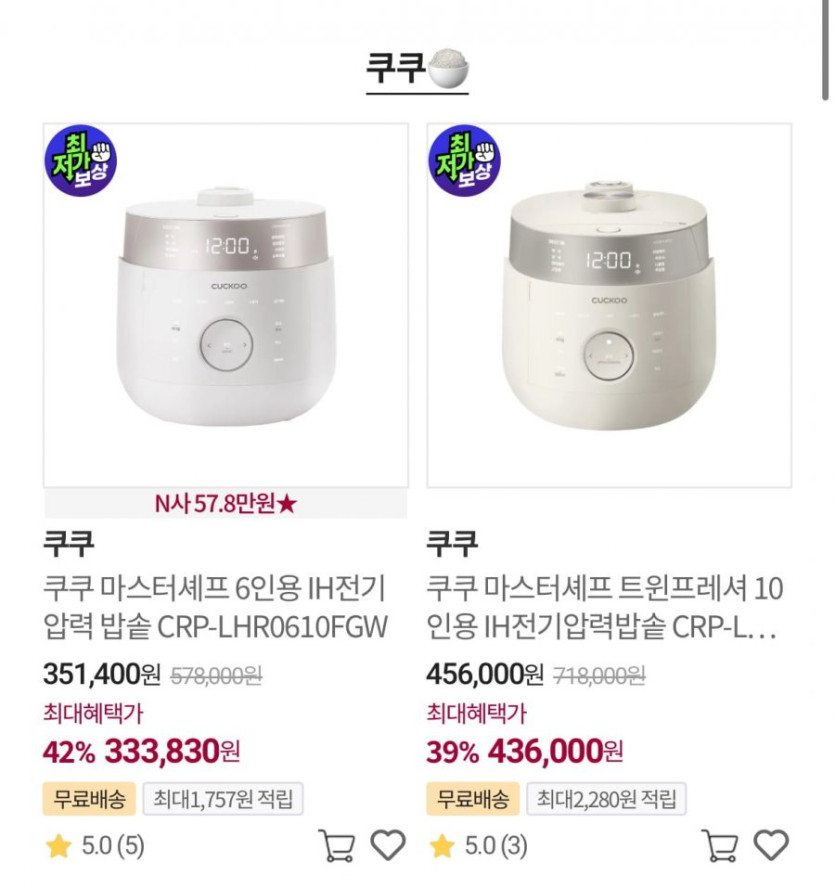Image resolution: width=835 pixels, height=888 pixels.
Task: Open the 쿠쿠 마스터셰프 트윈프레셔 product title
Action: pyautogui.click(x=603, y=607)
